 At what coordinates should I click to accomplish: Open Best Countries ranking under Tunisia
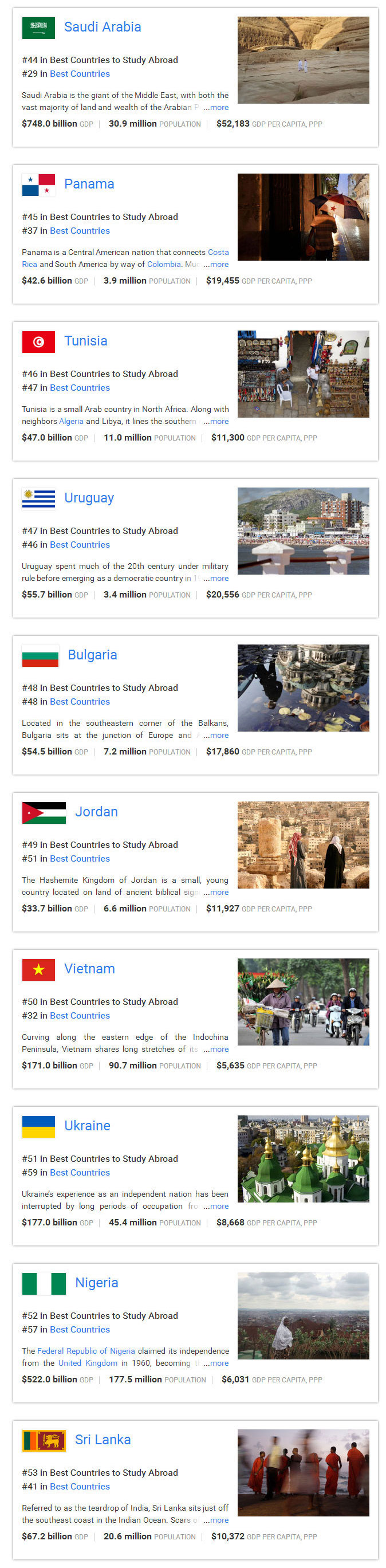[80, 388]
